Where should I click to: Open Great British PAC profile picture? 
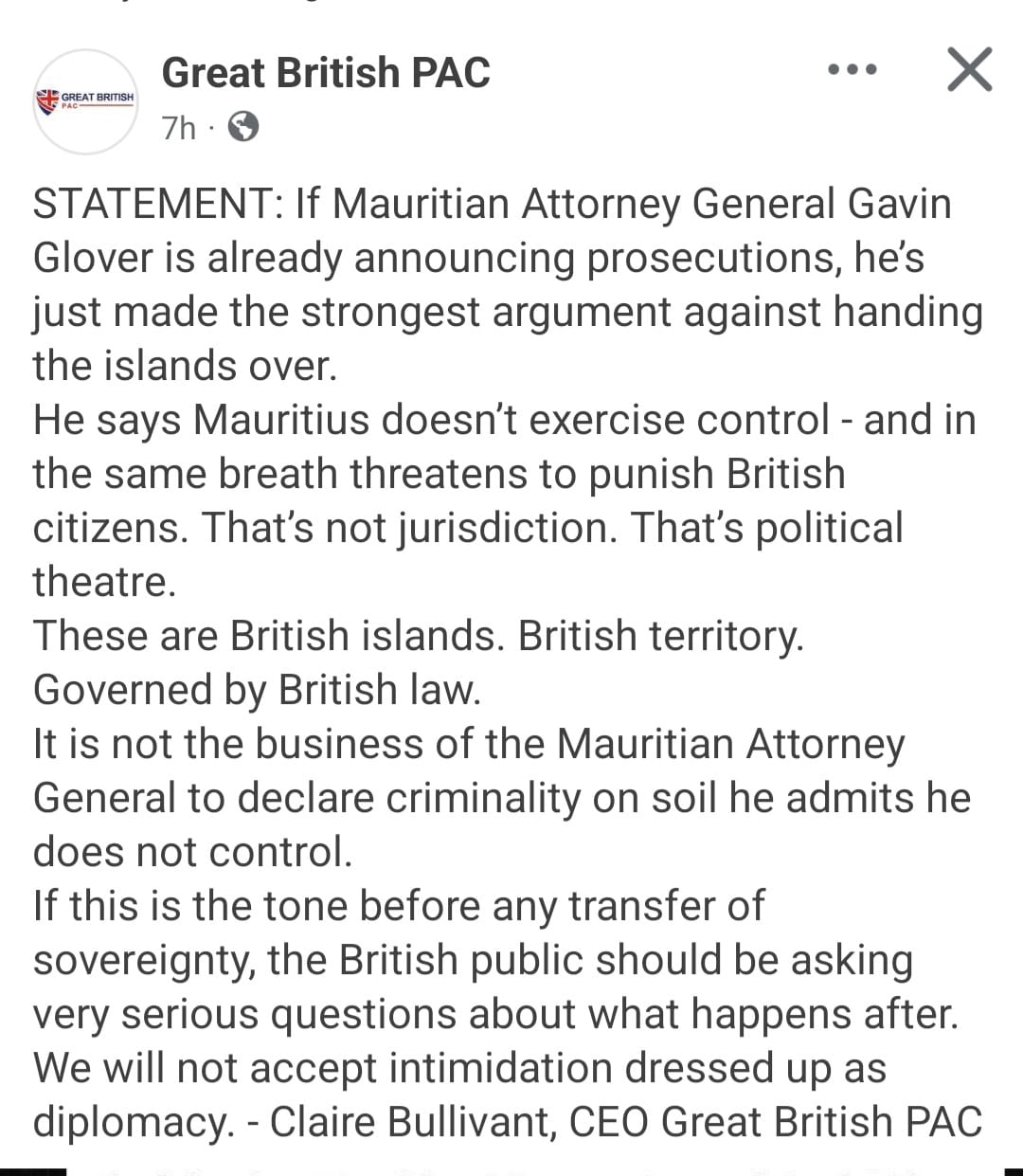(x=86, y=100)
